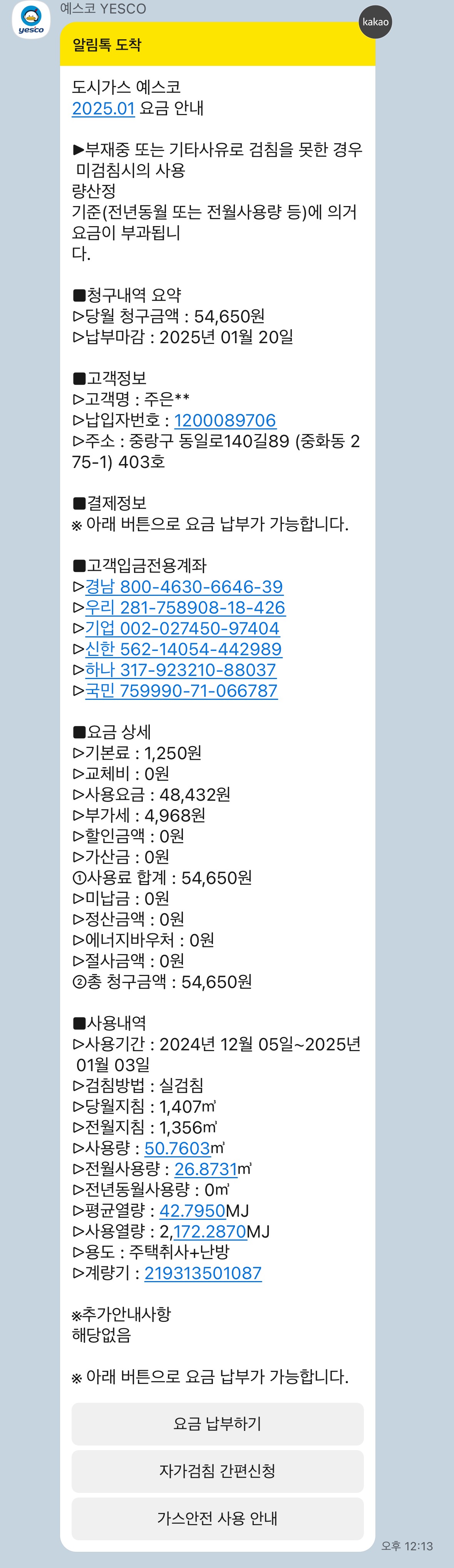Select the 우리 281-758908-18-426 account link

coord(185,607)
